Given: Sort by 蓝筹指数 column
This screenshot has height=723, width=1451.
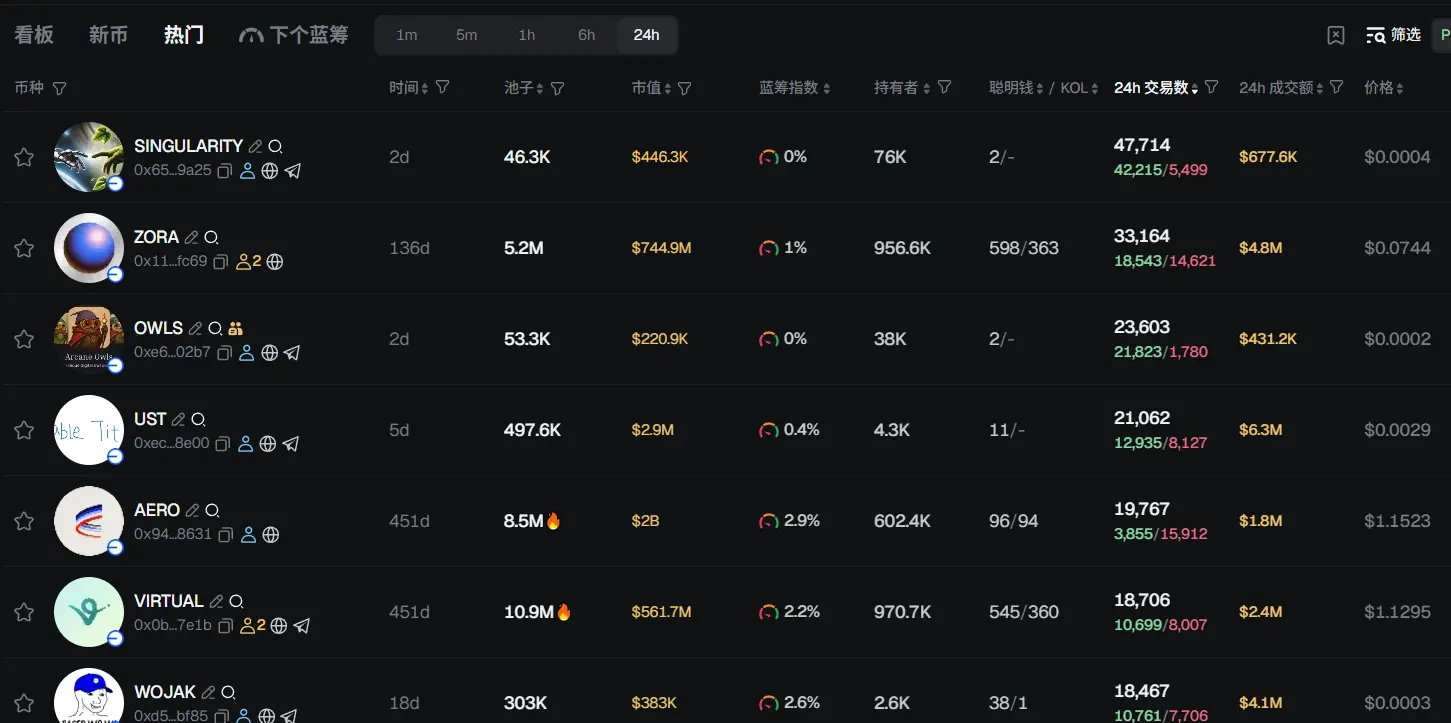Looking at the screenshot, I should tap(794, 88).
